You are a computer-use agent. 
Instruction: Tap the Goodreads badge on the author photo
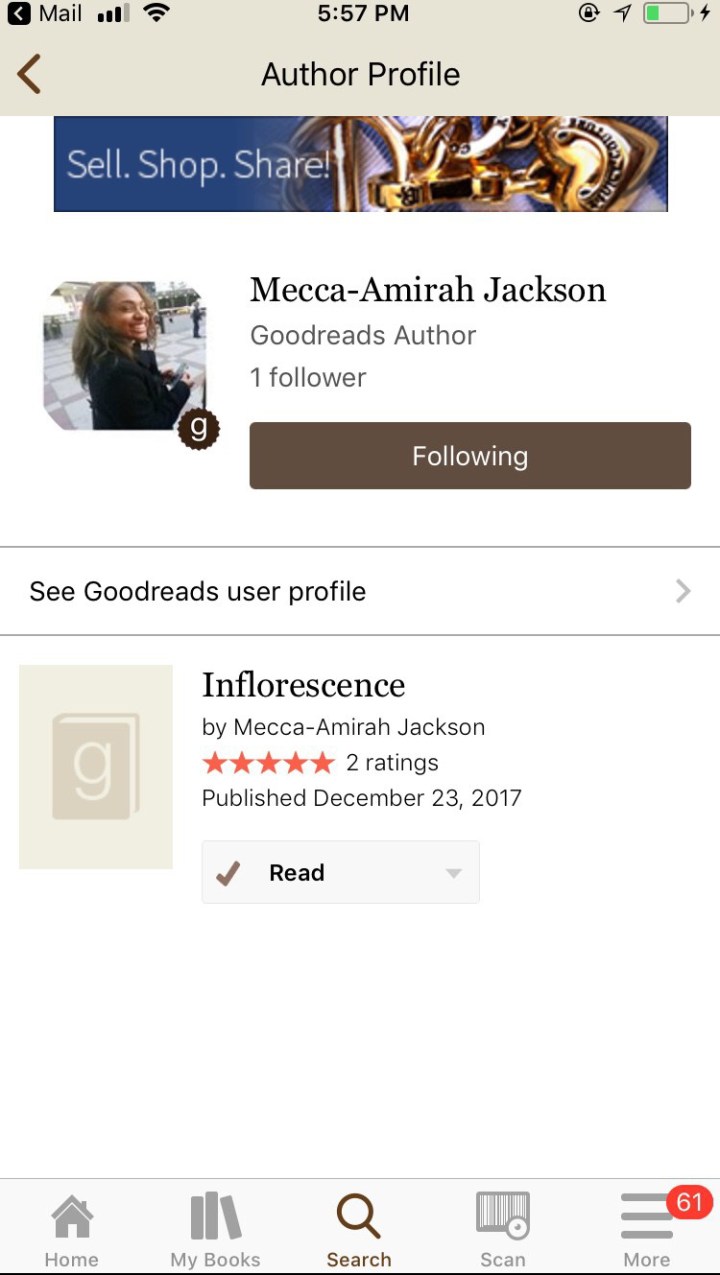tap(200, 429)
